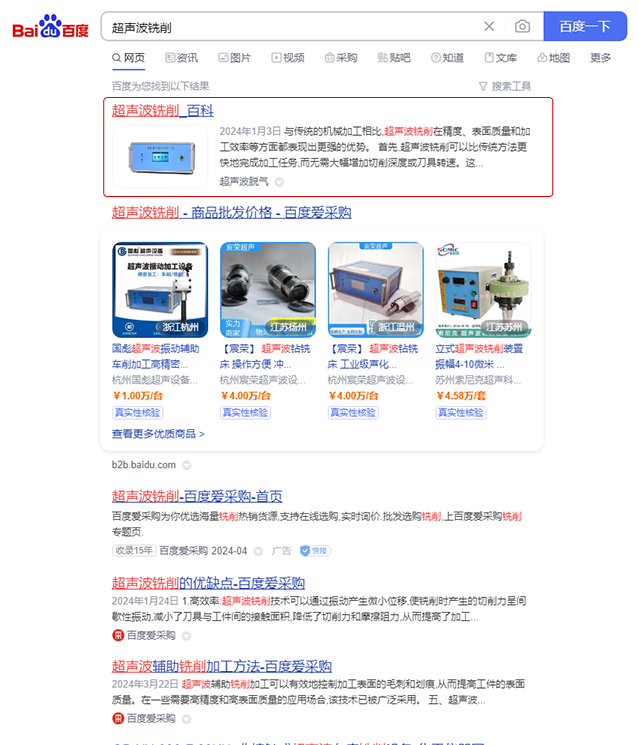Open camera image search
The height and width of the screenshot is (745, 639).
tap(522, 27)
